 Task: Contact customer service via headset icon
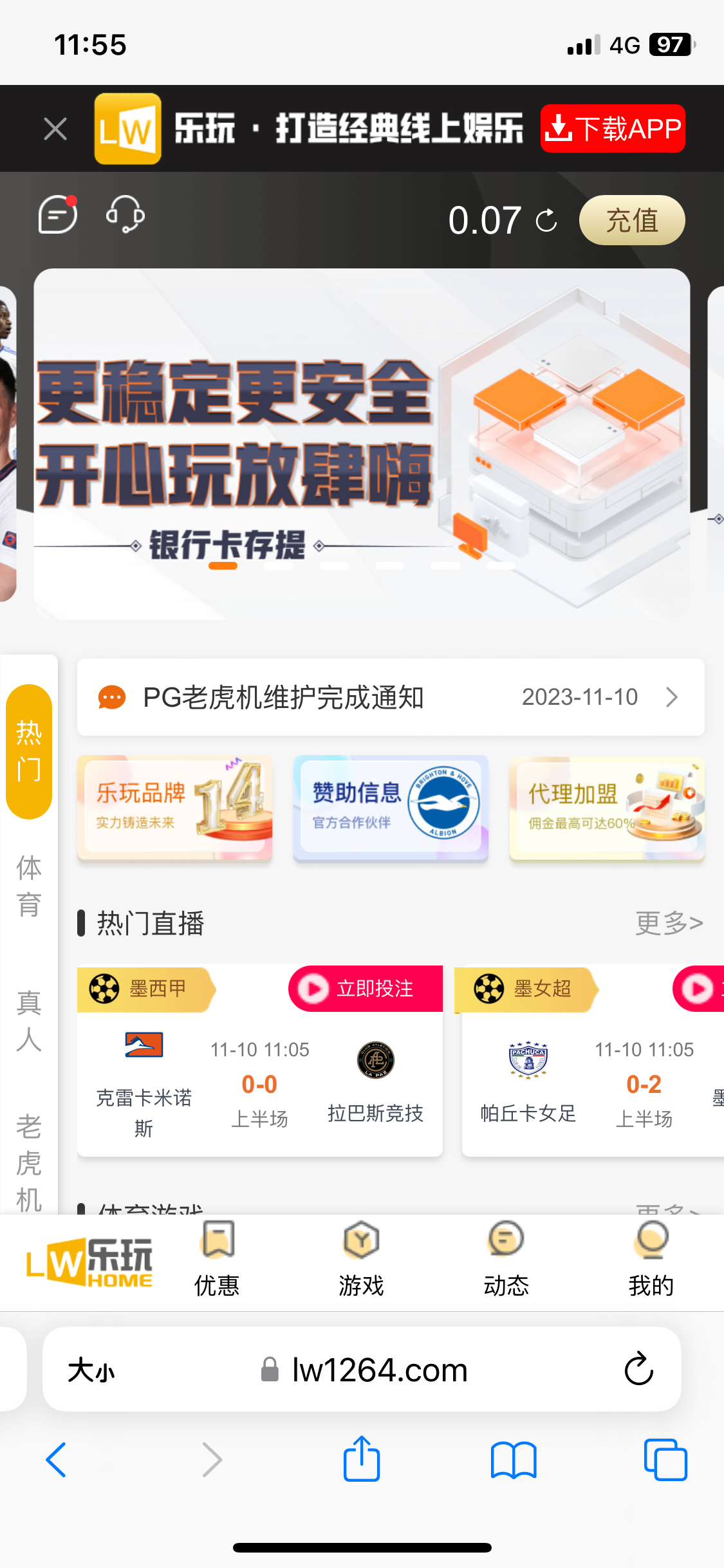point(125,214)
